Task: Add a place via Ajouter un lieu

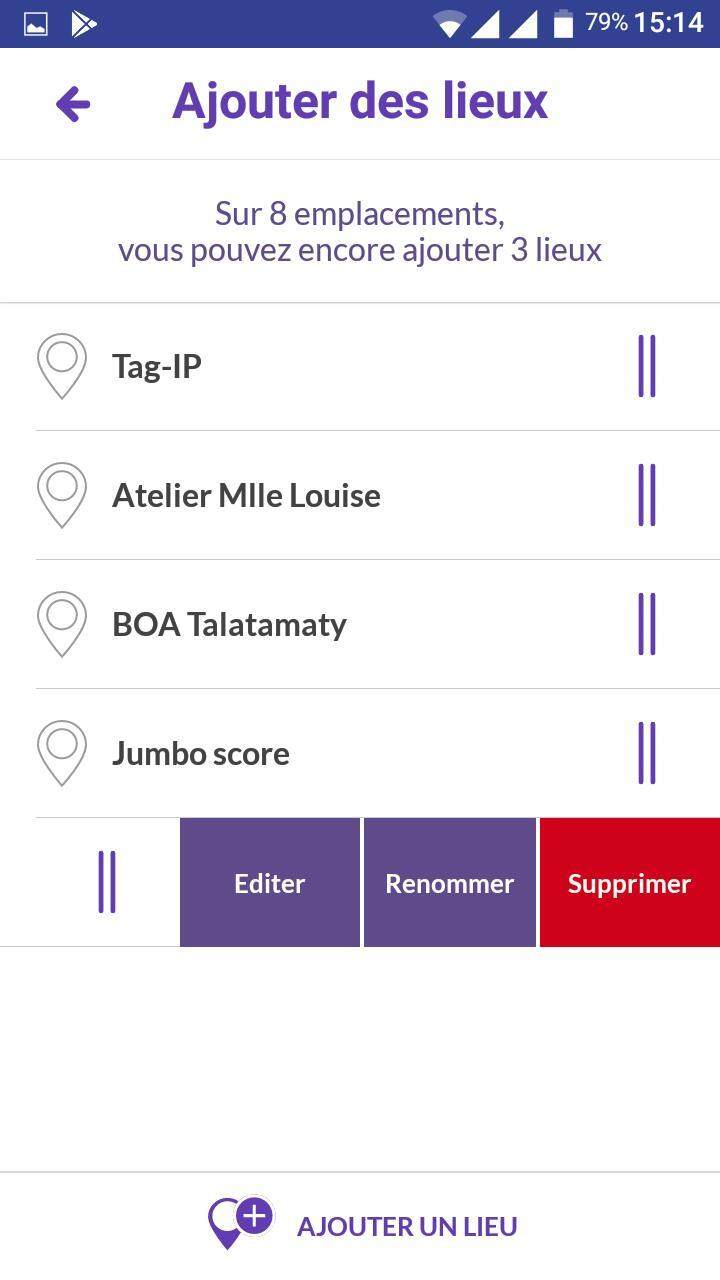Action: [x=362, y=1226]
